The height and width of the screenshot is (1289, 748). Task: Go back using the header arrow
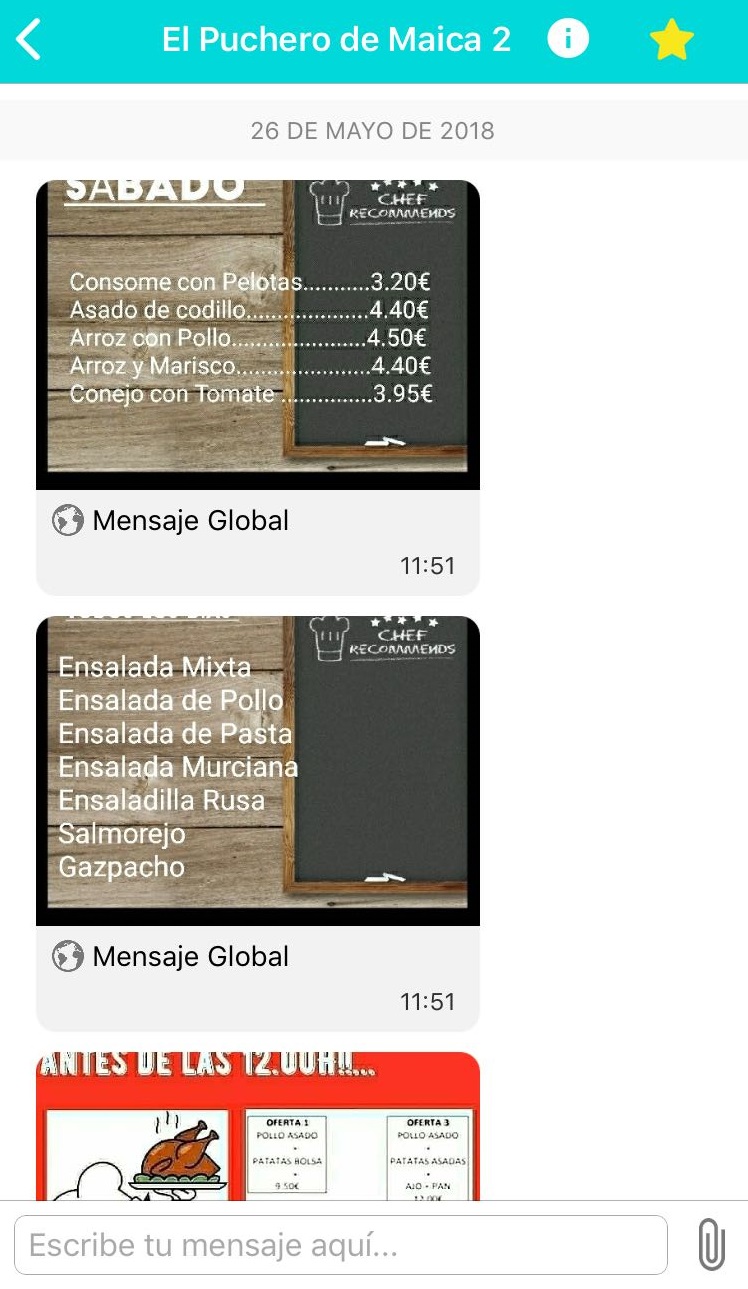tap(29, 40)
